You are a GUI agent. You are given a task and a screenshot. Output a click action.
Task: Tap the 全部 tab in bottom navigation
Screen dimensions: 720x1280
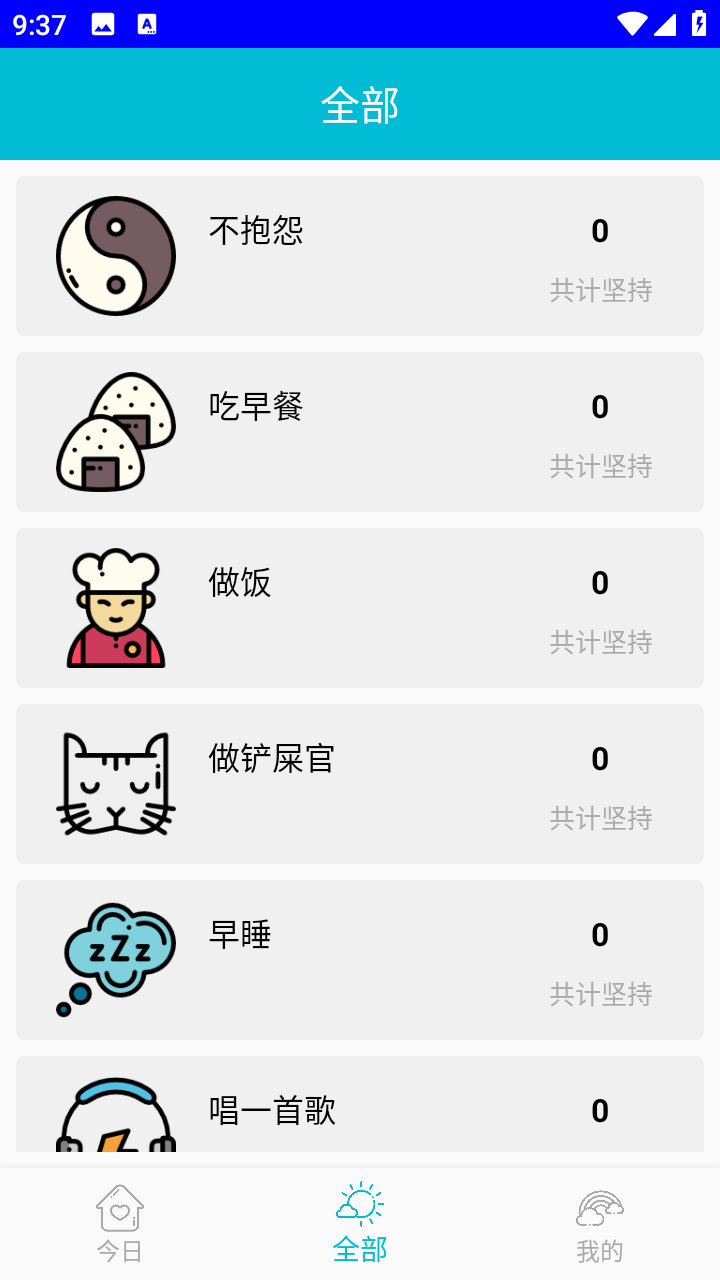pos(360,1224)
